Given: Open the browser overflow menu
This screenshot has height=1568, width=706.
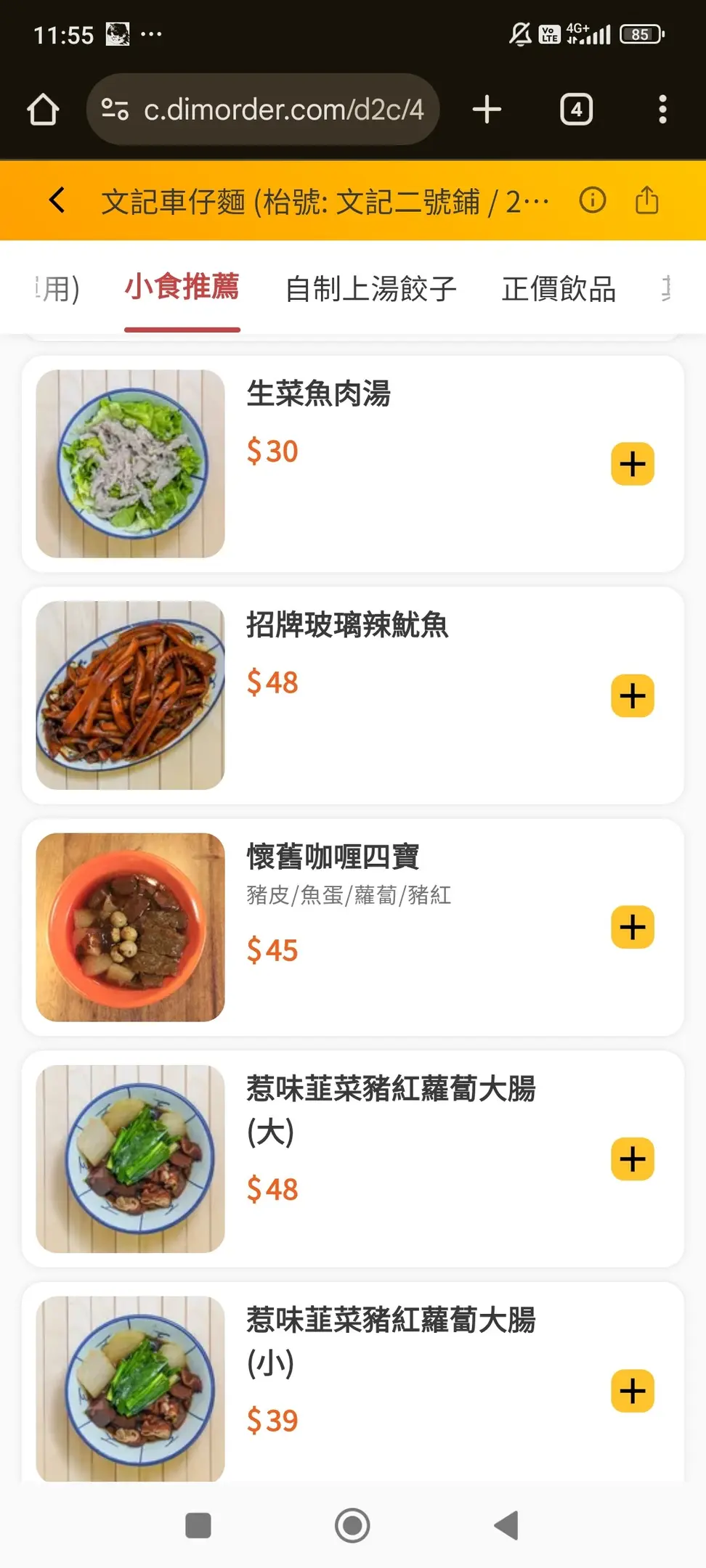Looking at the screenshot, I should (x=662, y=110).
